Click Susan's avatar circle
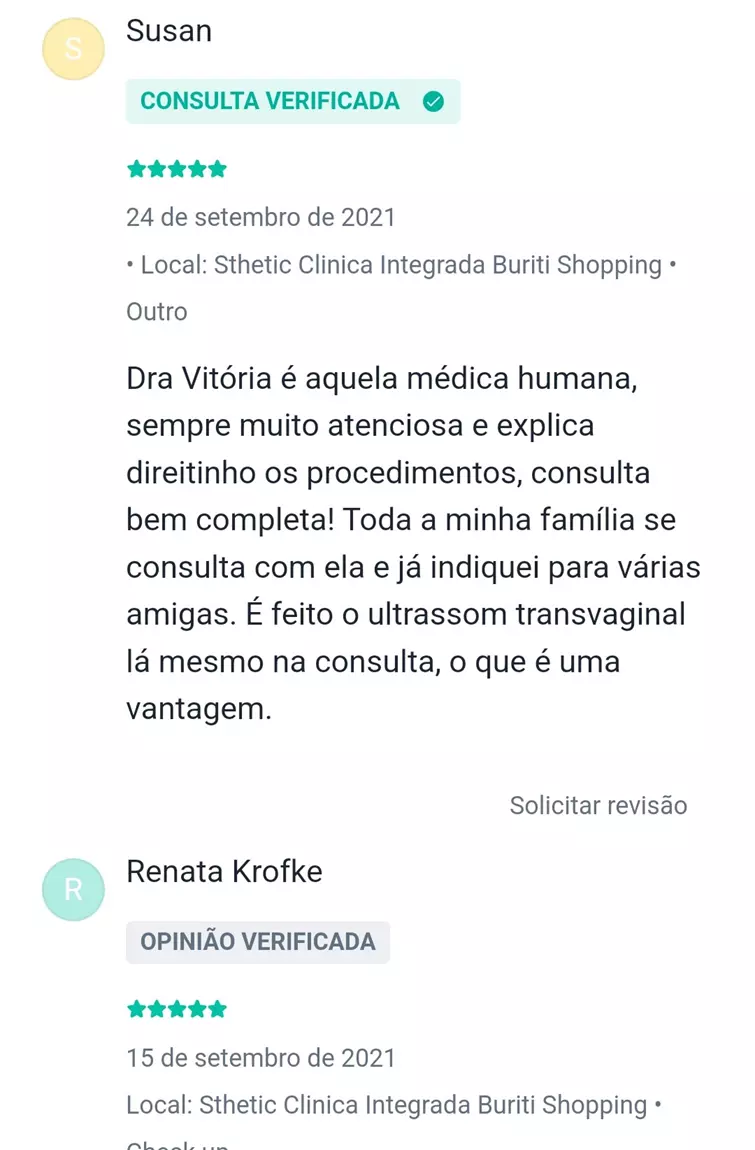Image resolution: width=755 pixels, height=1150 pixels. point(72,48)
